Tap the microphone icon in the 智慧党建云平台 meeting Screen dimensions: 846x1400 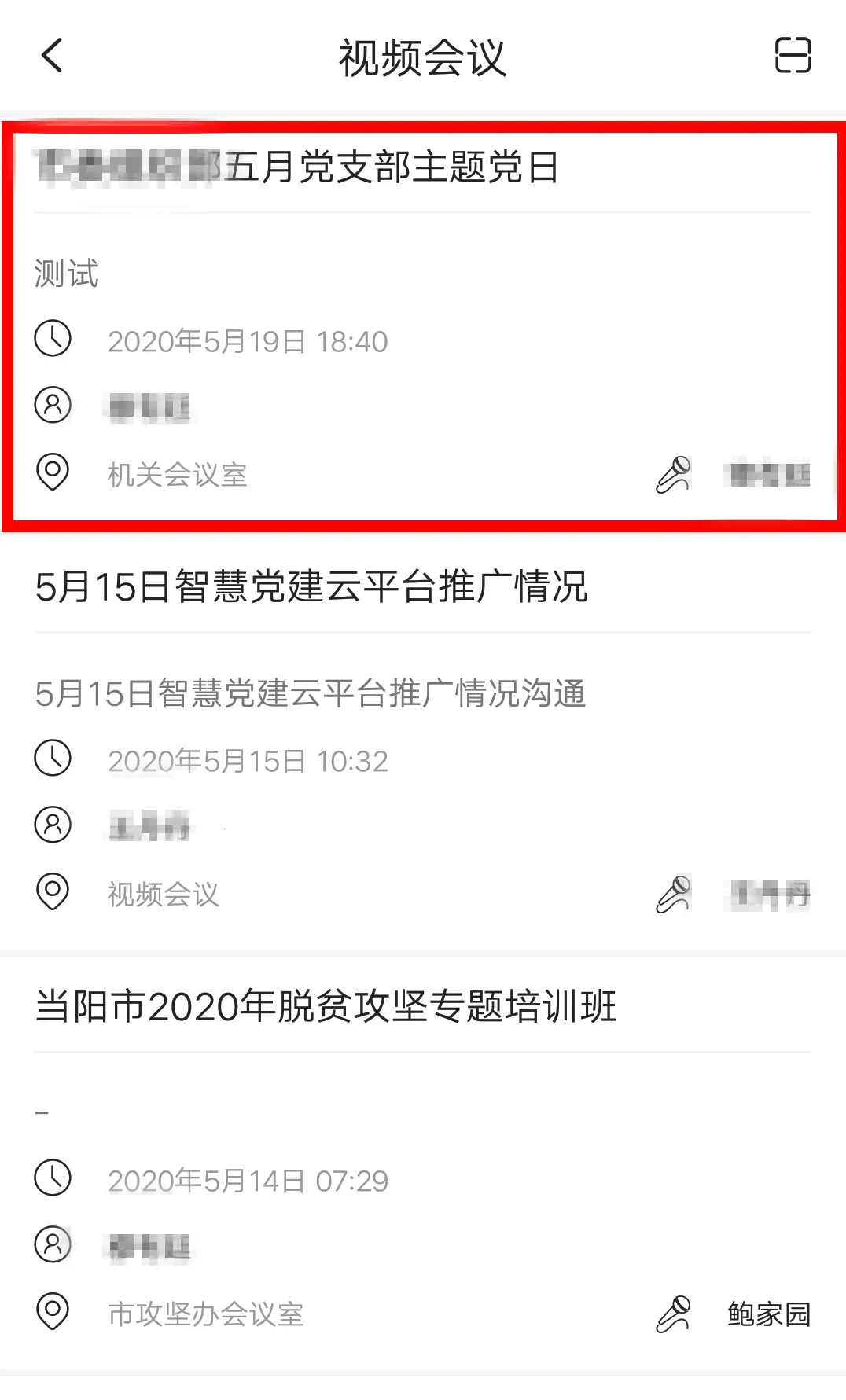pyautogui.click(x=675, y=894)
